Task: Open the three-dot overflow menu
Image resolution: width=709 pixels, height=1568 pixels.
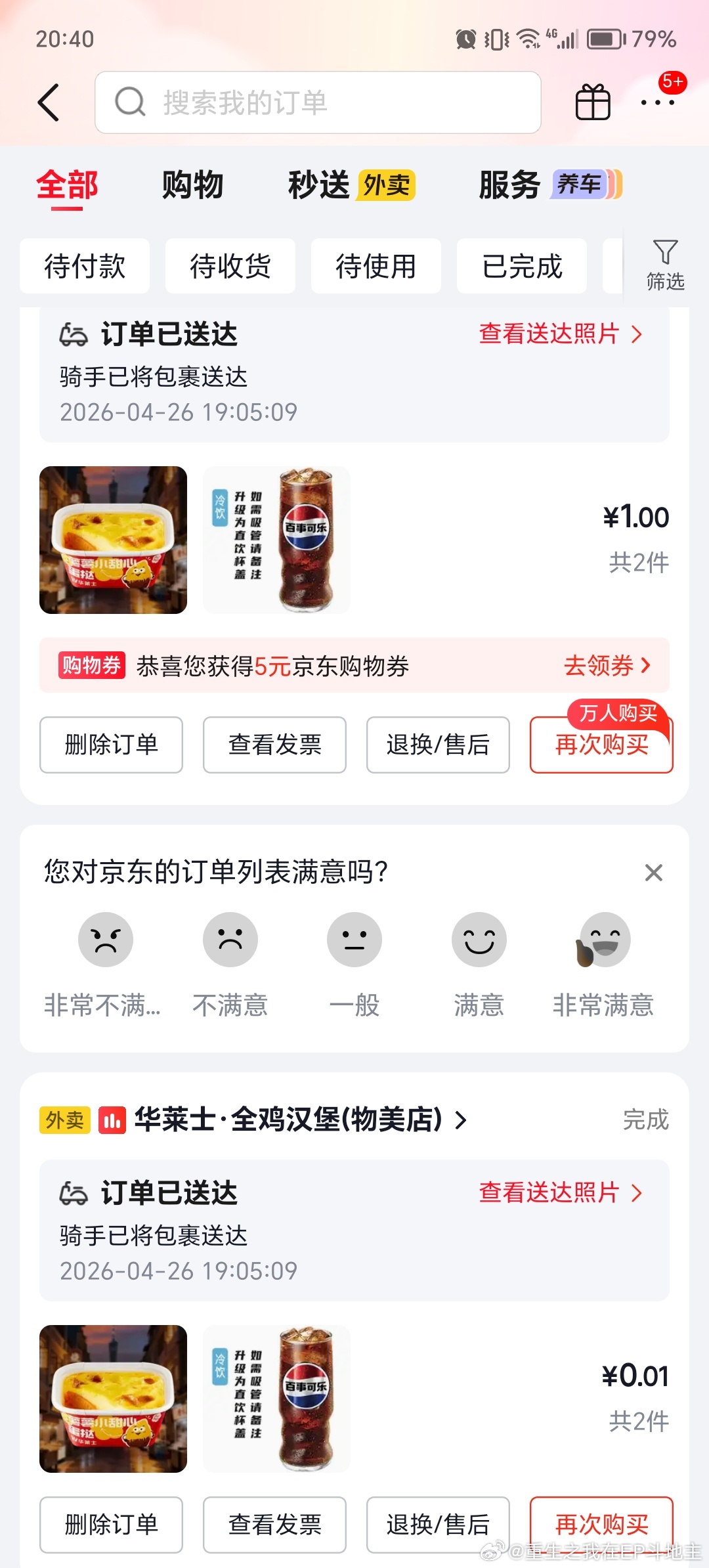Action: click(656, 102)
